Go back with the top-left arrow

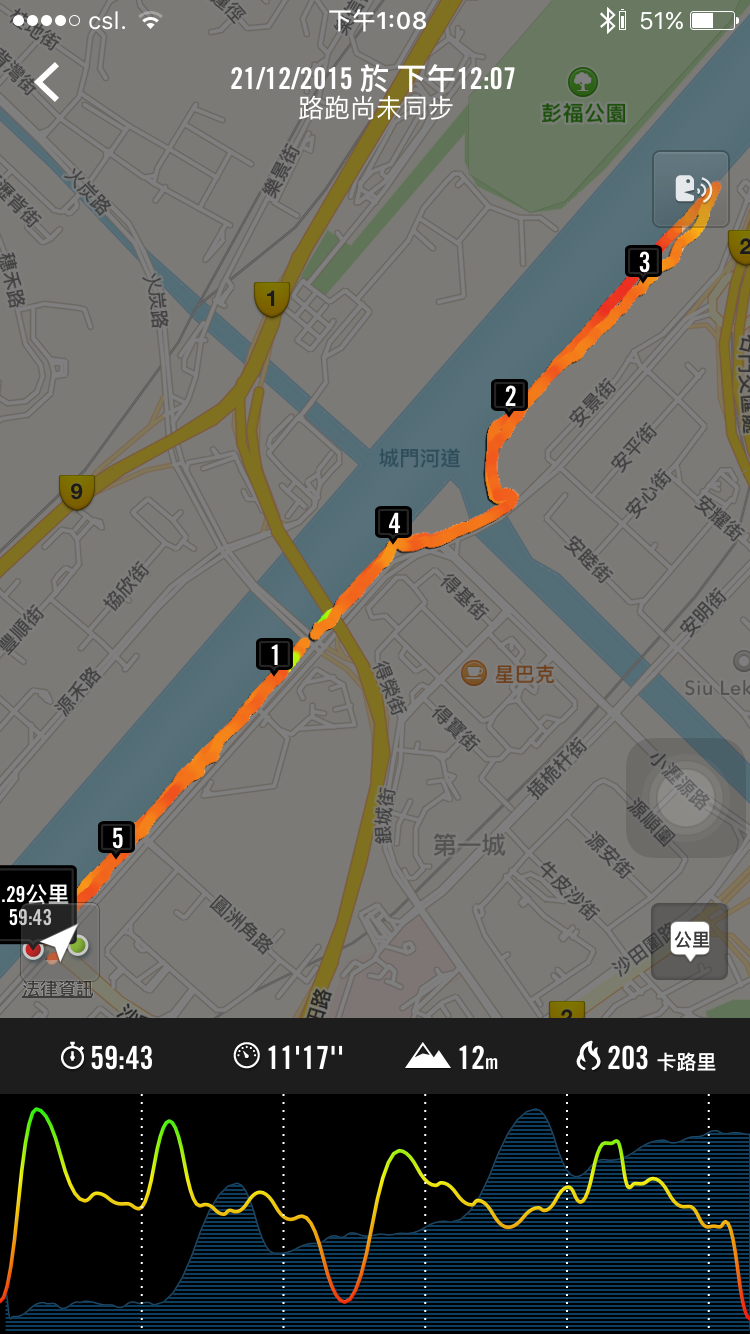pyautogui.click(x=47, y=82)
